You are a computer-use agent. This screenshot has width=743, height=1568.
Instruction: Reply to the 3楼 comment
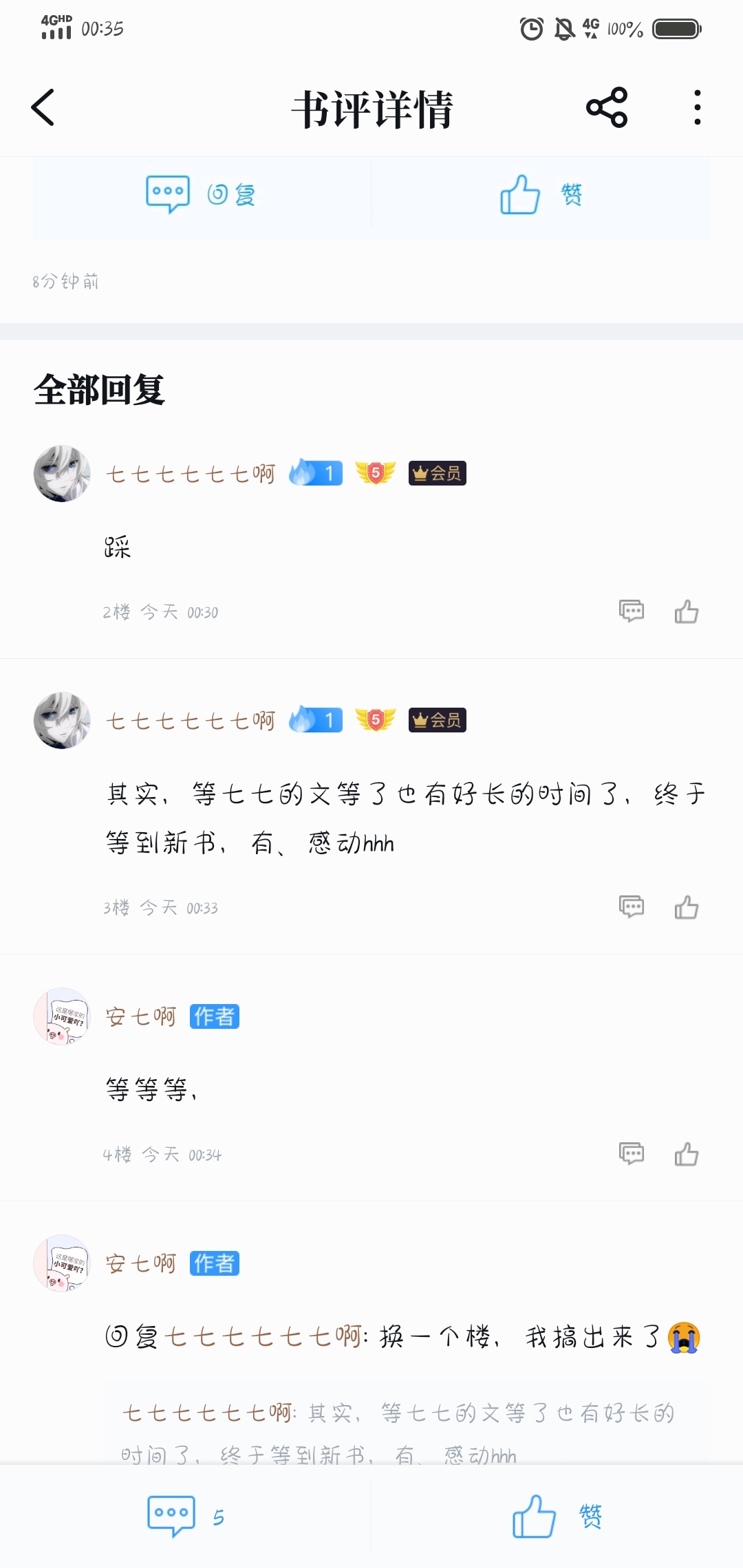click(631, 907)
